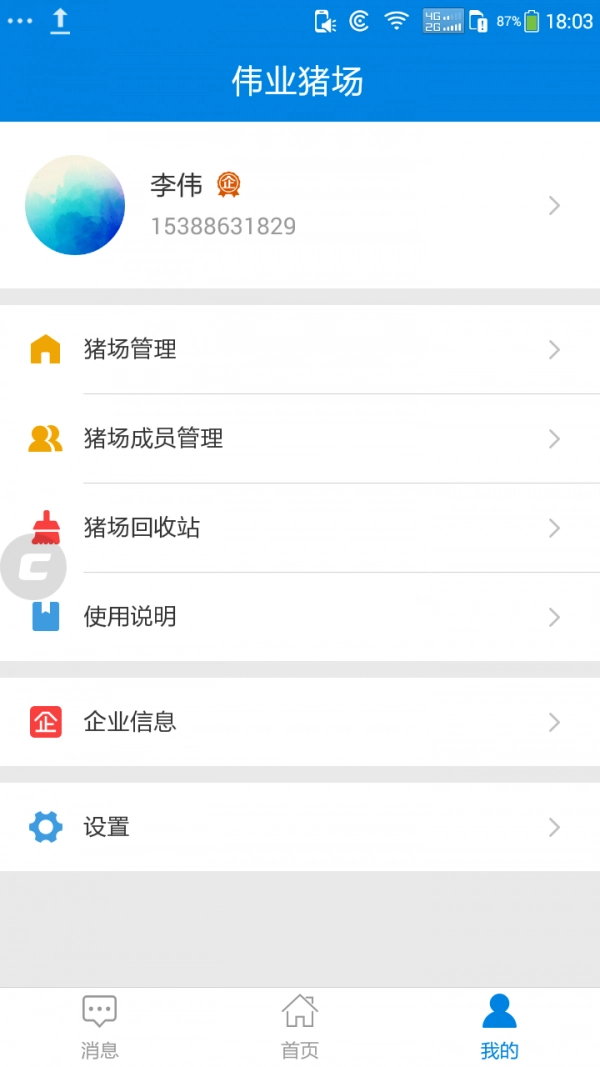Select the 我的 profile tab
The height and width of the screenshot is (1067, 600).
[x=500, y=1027]
